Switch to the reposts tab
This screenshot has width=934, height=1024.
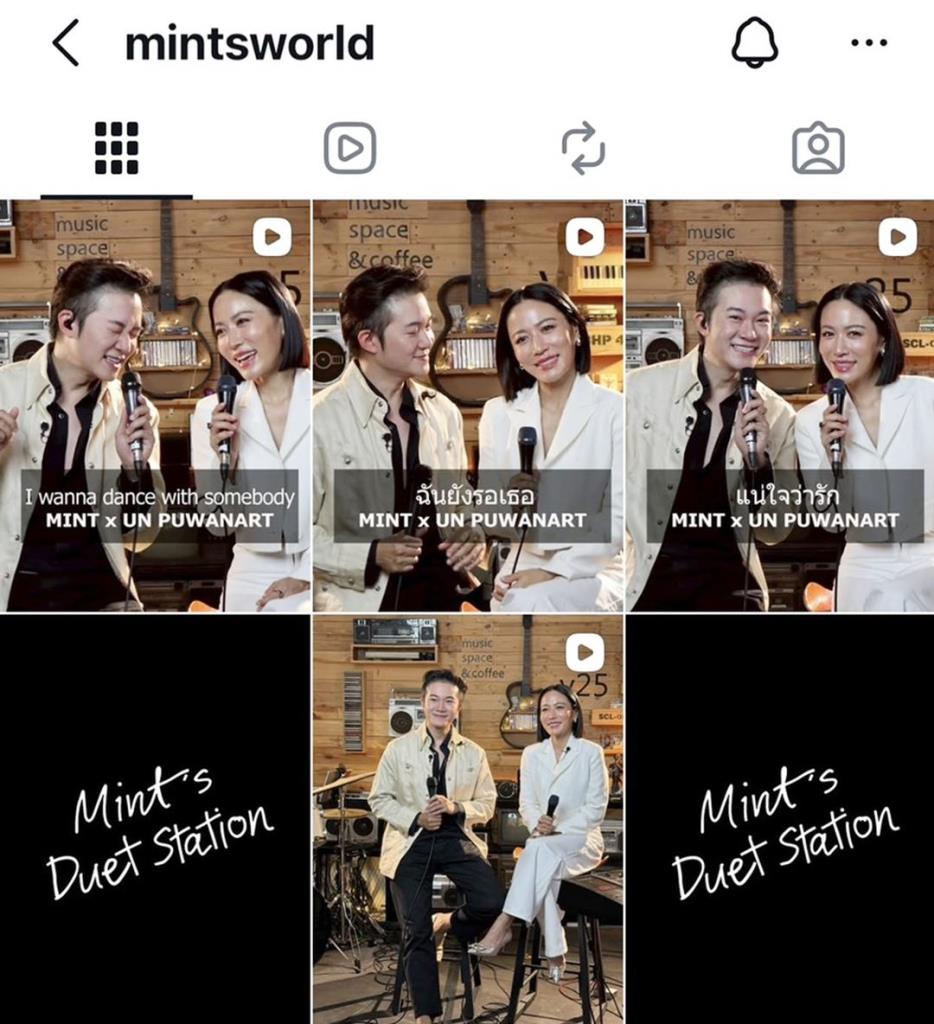(x=583, y=148)
